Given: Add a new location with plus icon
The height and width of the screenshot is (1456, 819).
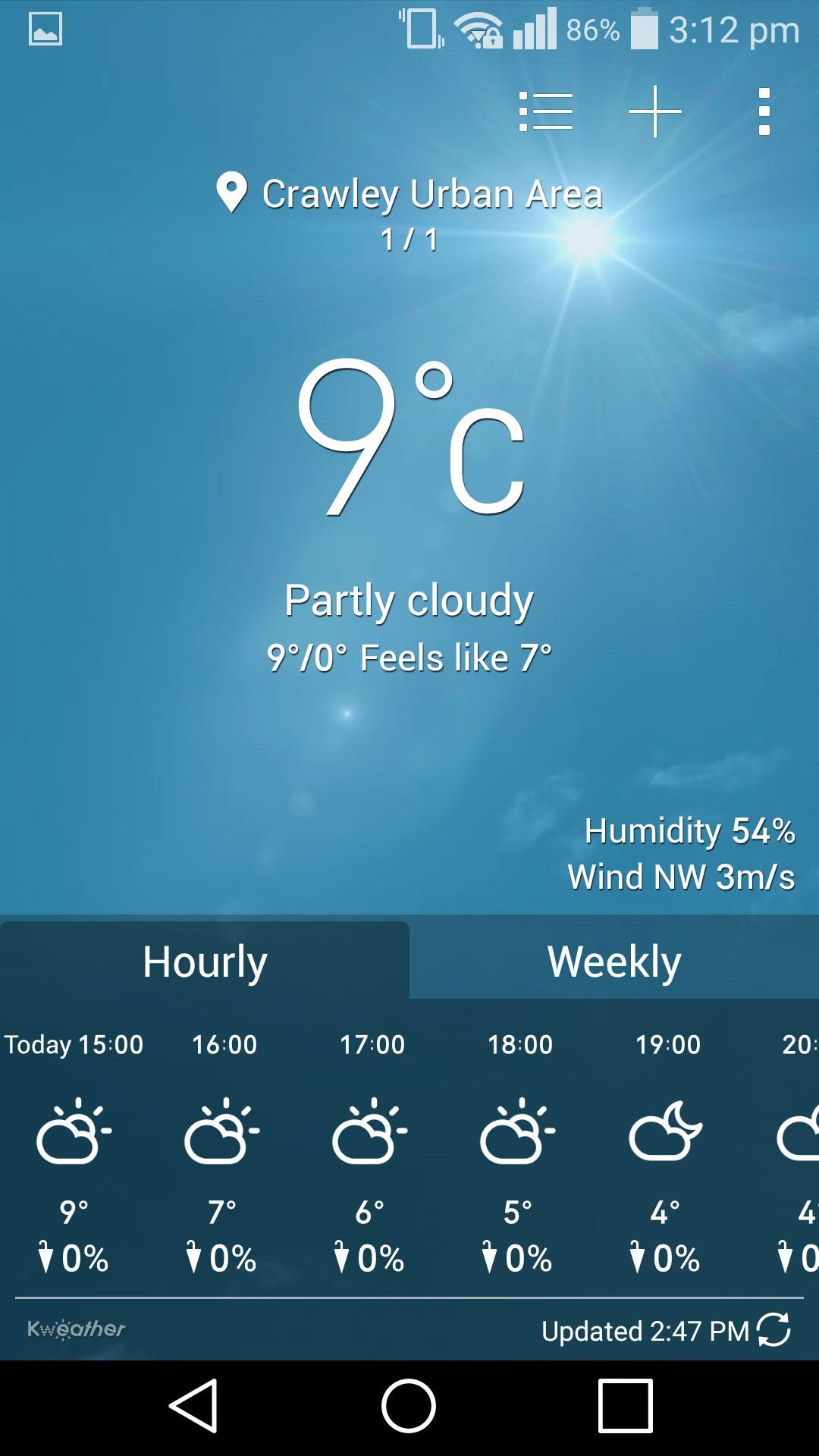Looking at the screenshot, I should pyautogui.click(x=654, y=111).
